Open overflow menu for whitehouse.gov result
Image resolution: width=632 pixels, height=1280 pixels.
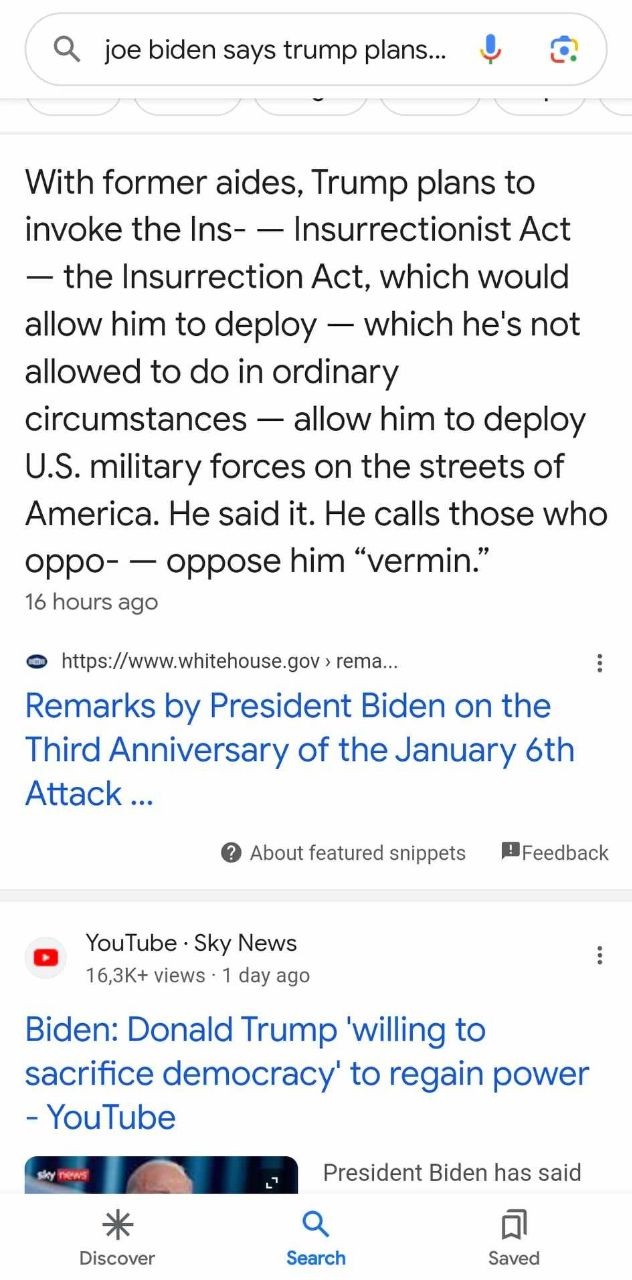click(599, 662)
